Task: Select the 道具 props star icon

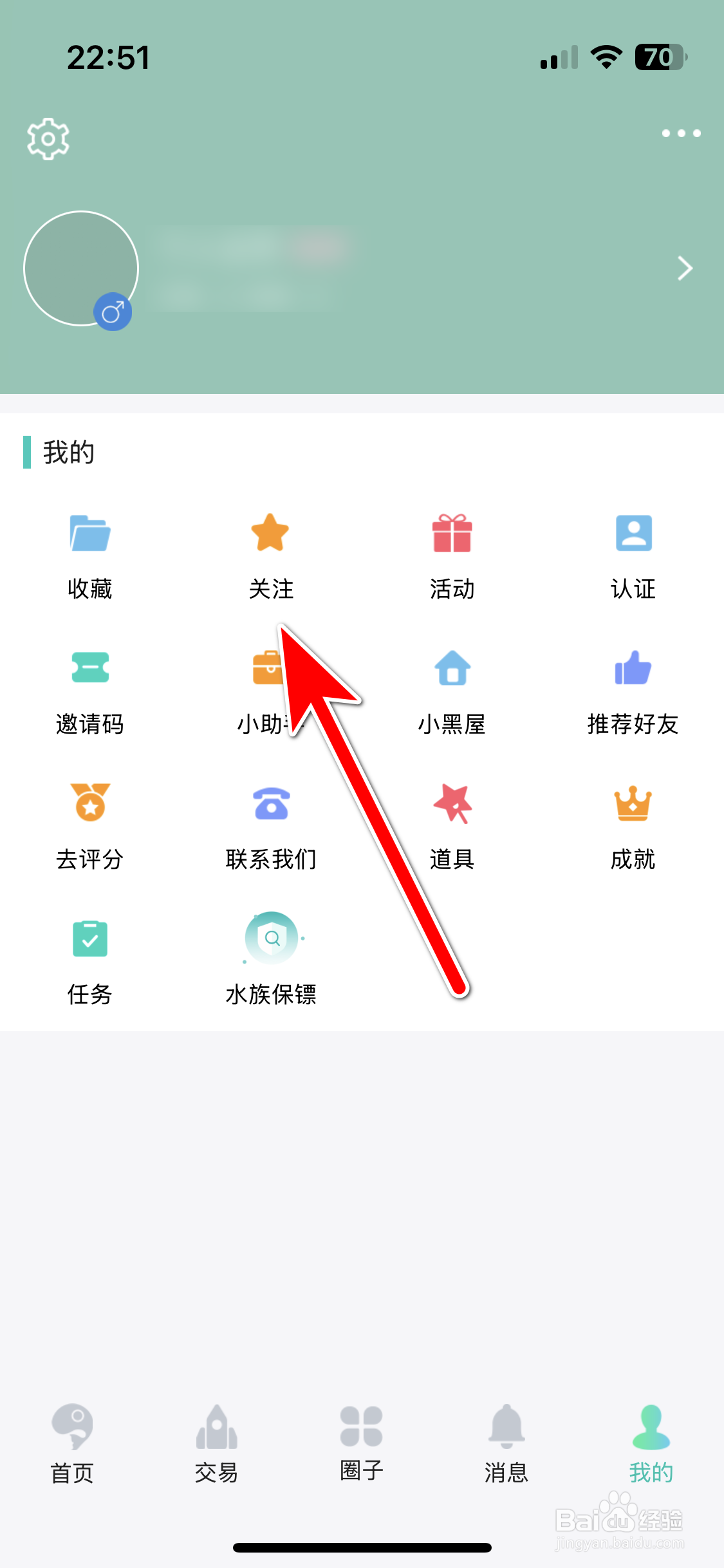Action: (x=452, y=803)
